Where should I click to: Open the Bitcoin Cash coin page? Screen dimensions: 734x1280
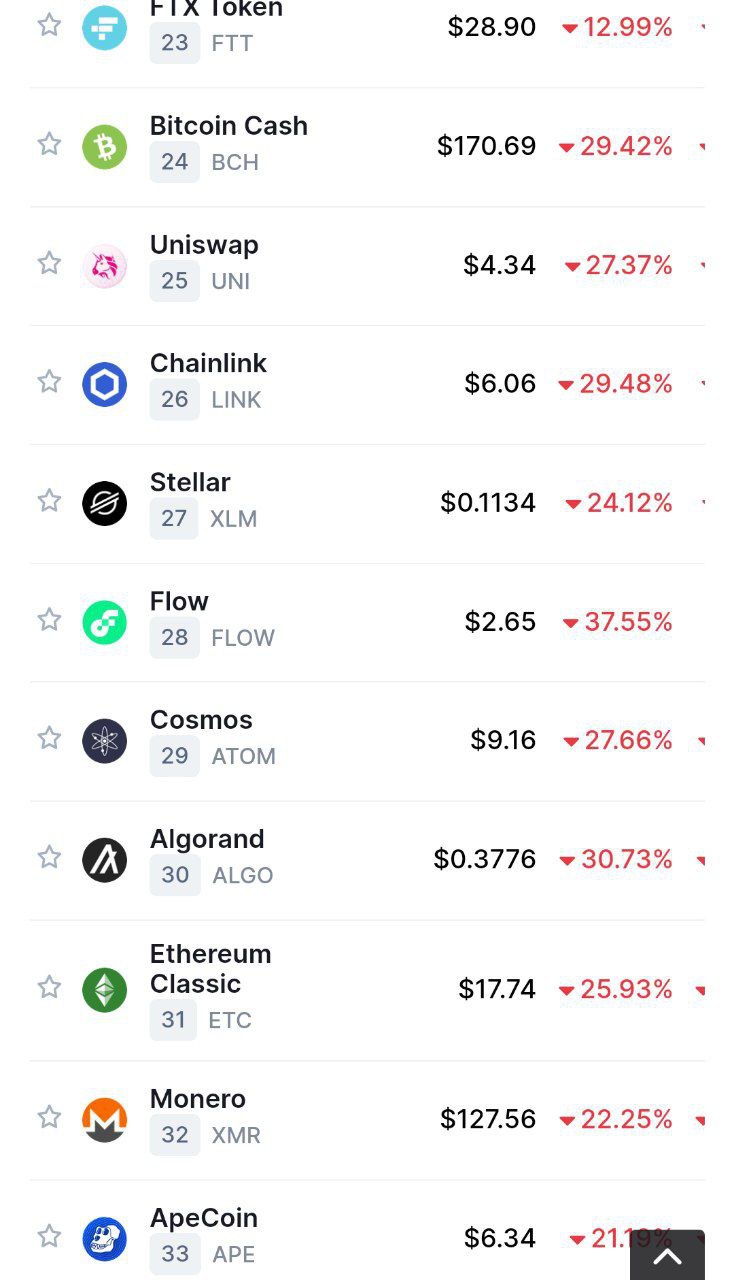(x=228, y=126)
